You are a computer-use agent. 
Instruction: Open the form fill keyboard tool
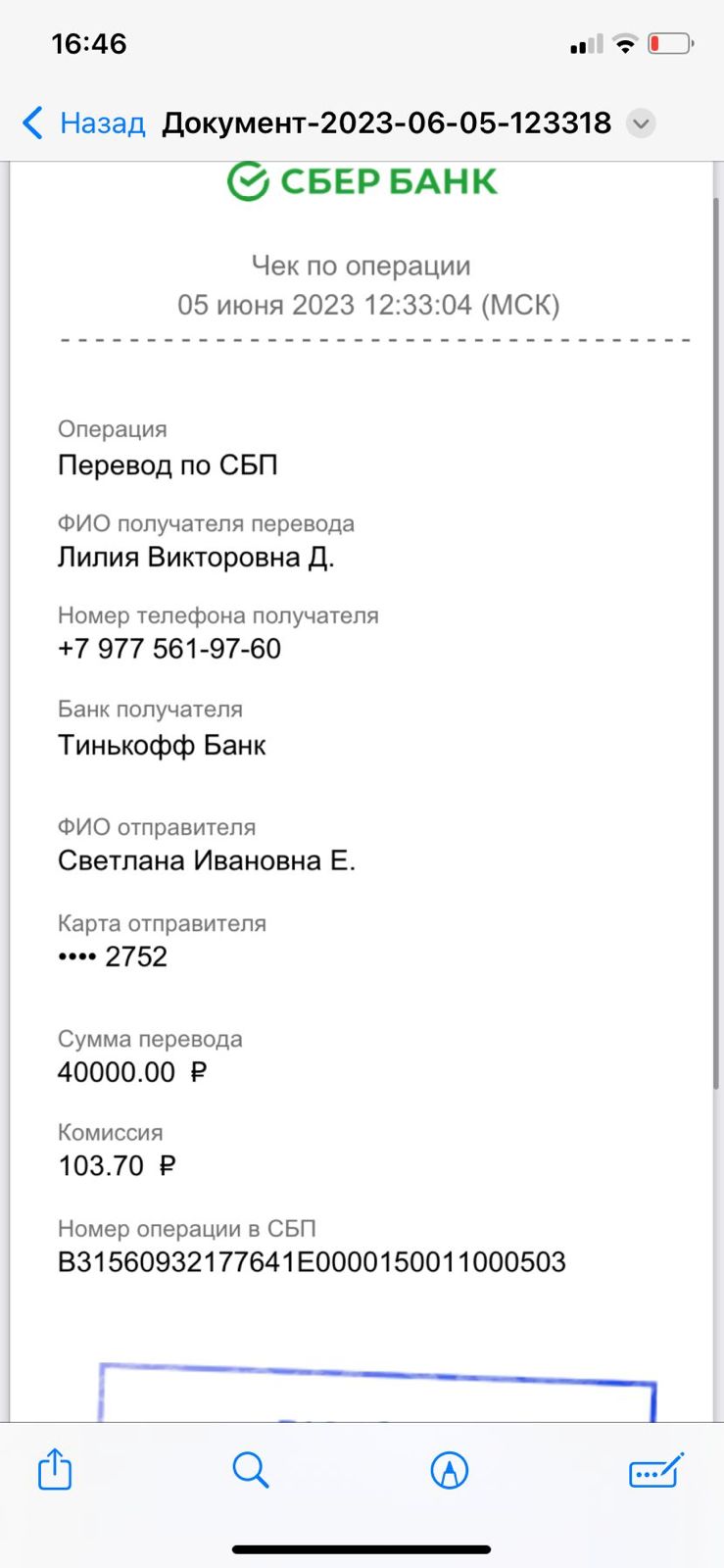pos(654,1470)
